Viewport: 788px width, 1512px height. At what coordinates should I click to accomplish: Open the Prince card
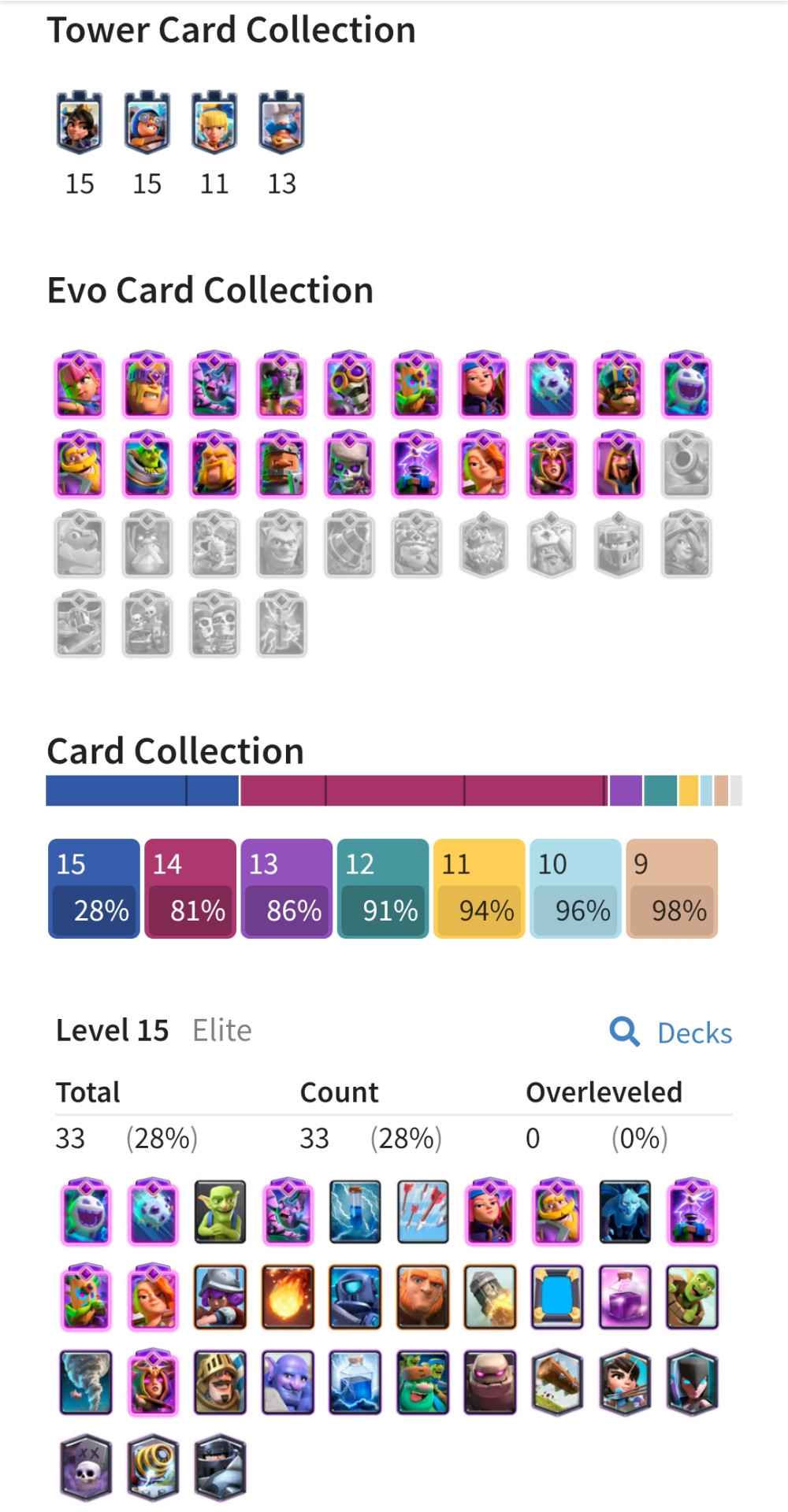220,1382
